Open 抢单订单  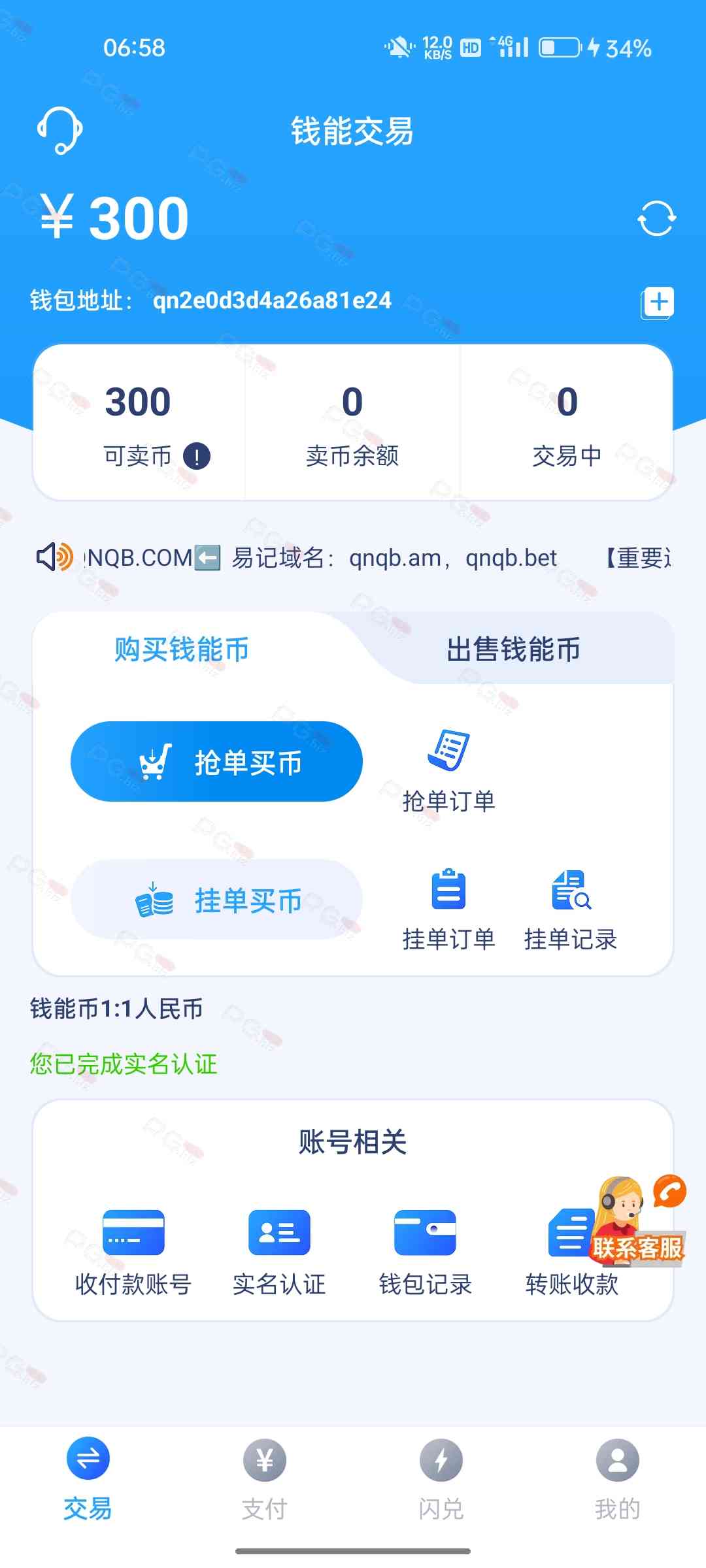[x=448, y=771]
